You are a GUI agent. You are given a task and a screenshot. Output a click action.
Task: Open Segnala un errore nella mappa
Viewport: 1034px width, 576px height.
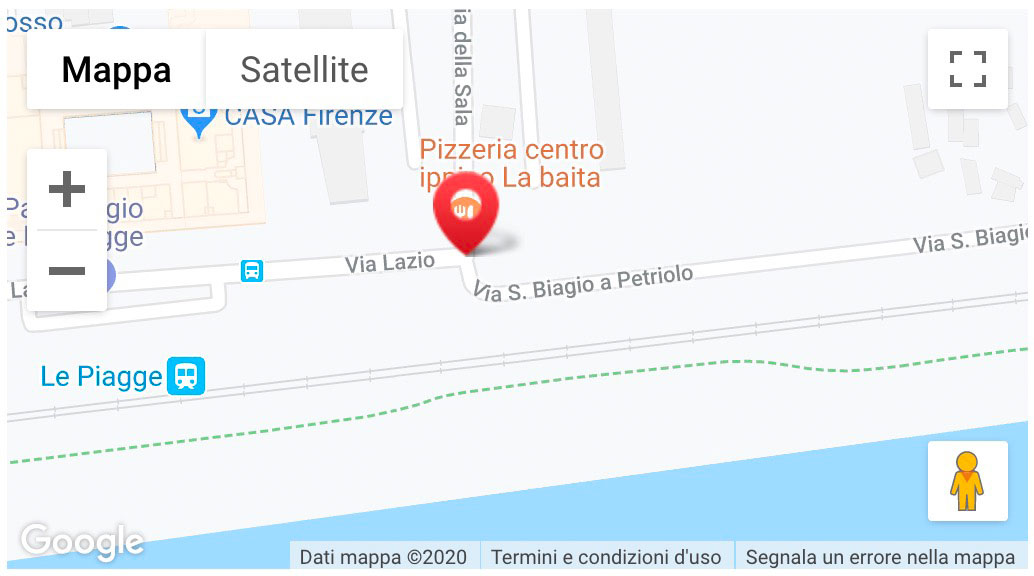[880, 557]
